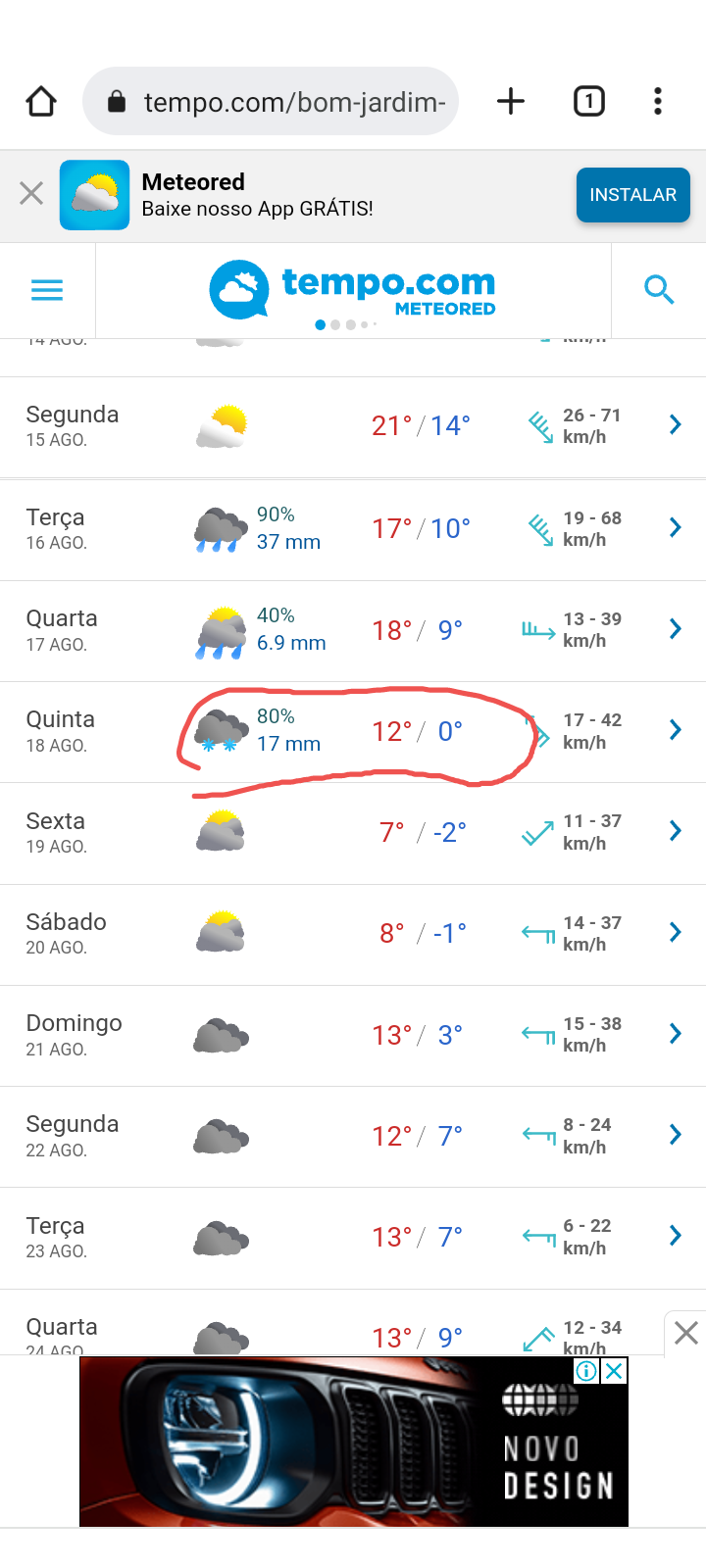View the Terça 23 AGO. forecast
This screenshot has height=1568, width=706.
(353, 1238)
